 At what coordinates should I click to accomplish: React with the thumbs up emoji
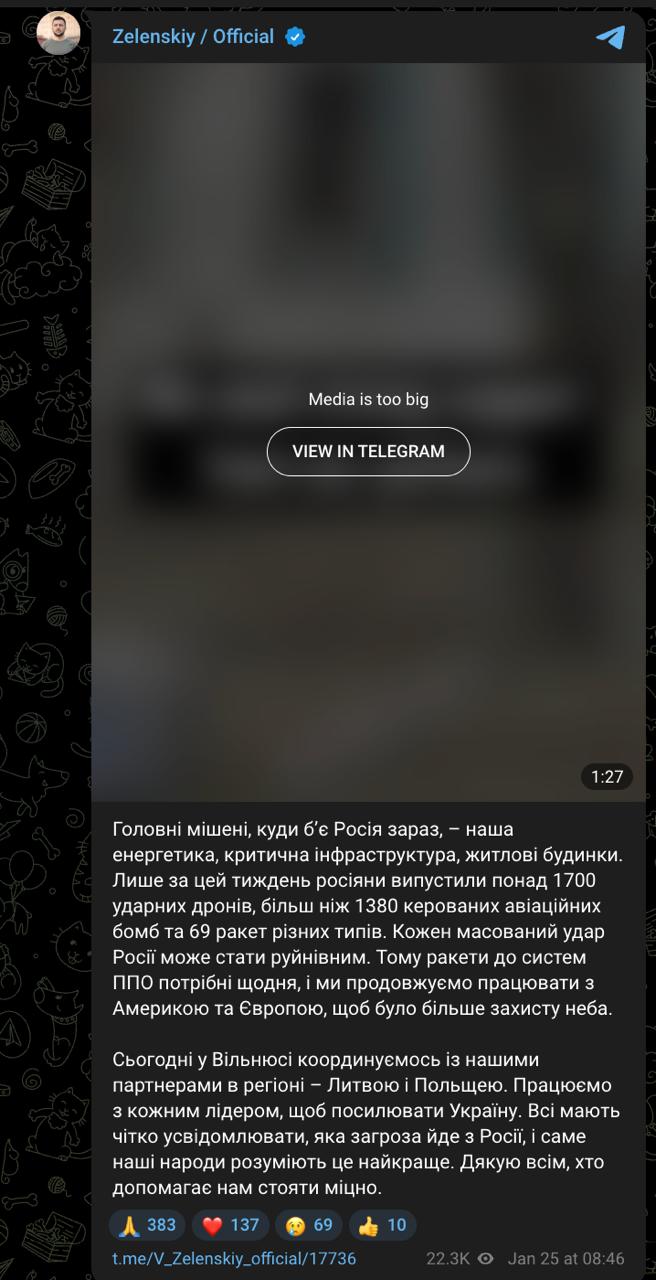[x=382, y=1225]
